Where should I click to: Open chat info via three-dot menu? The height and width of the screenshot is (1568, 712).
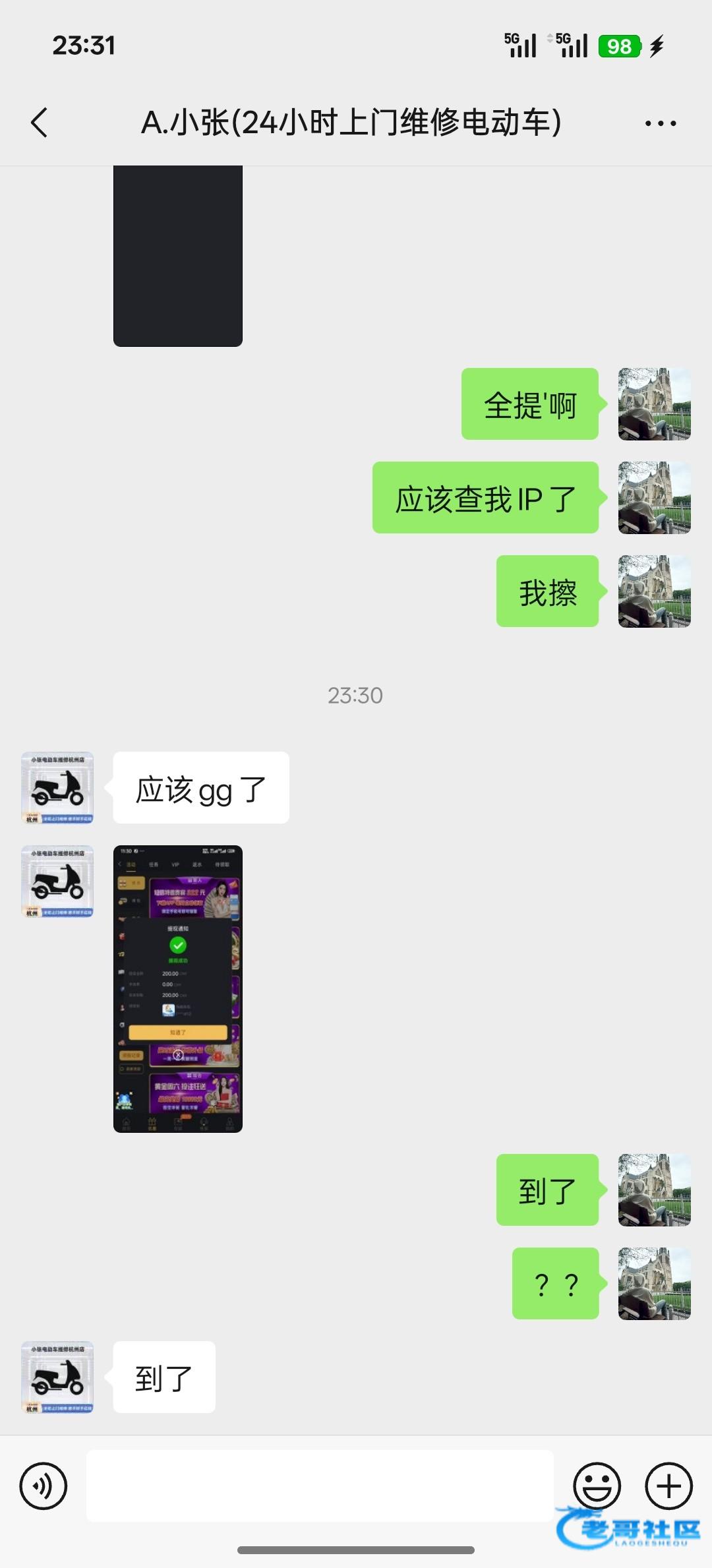click(x=660, y=123)
